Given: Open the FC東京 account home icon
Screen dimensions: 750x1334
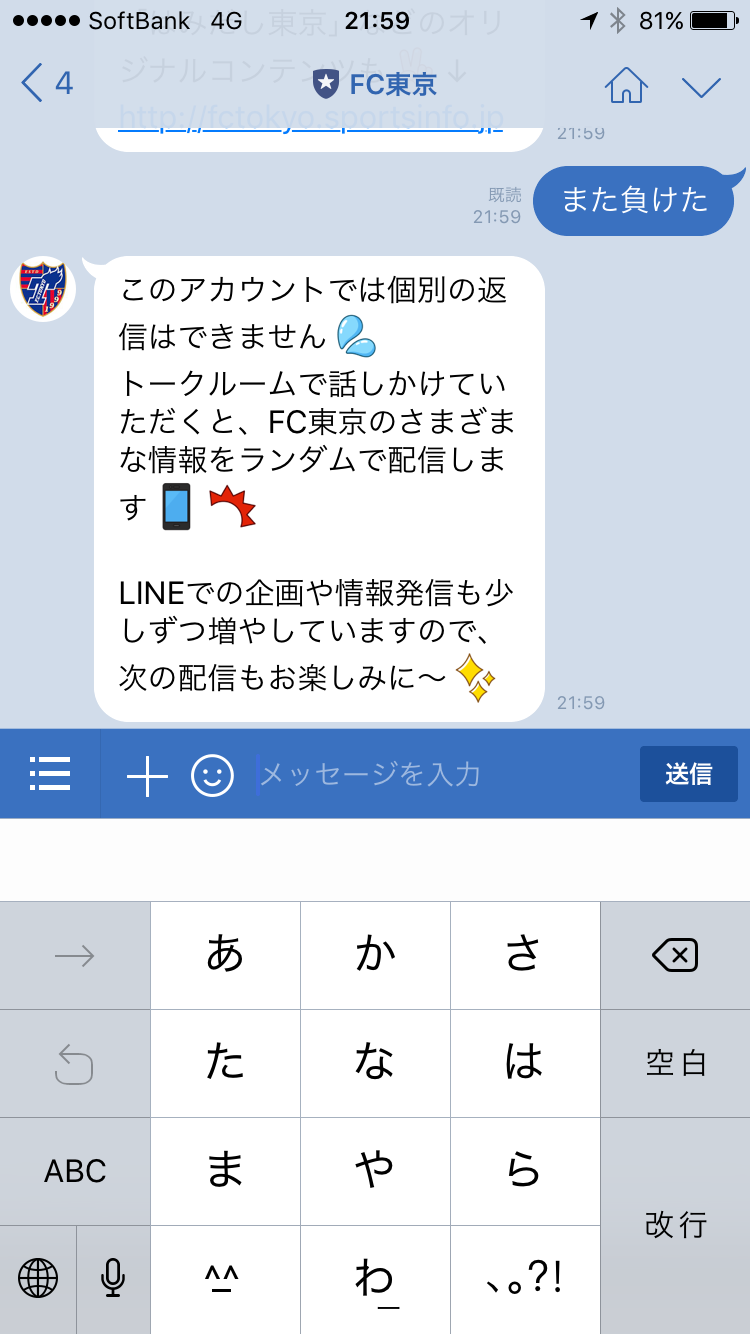Looking at the screenshot, I should [x=626, y=85].
